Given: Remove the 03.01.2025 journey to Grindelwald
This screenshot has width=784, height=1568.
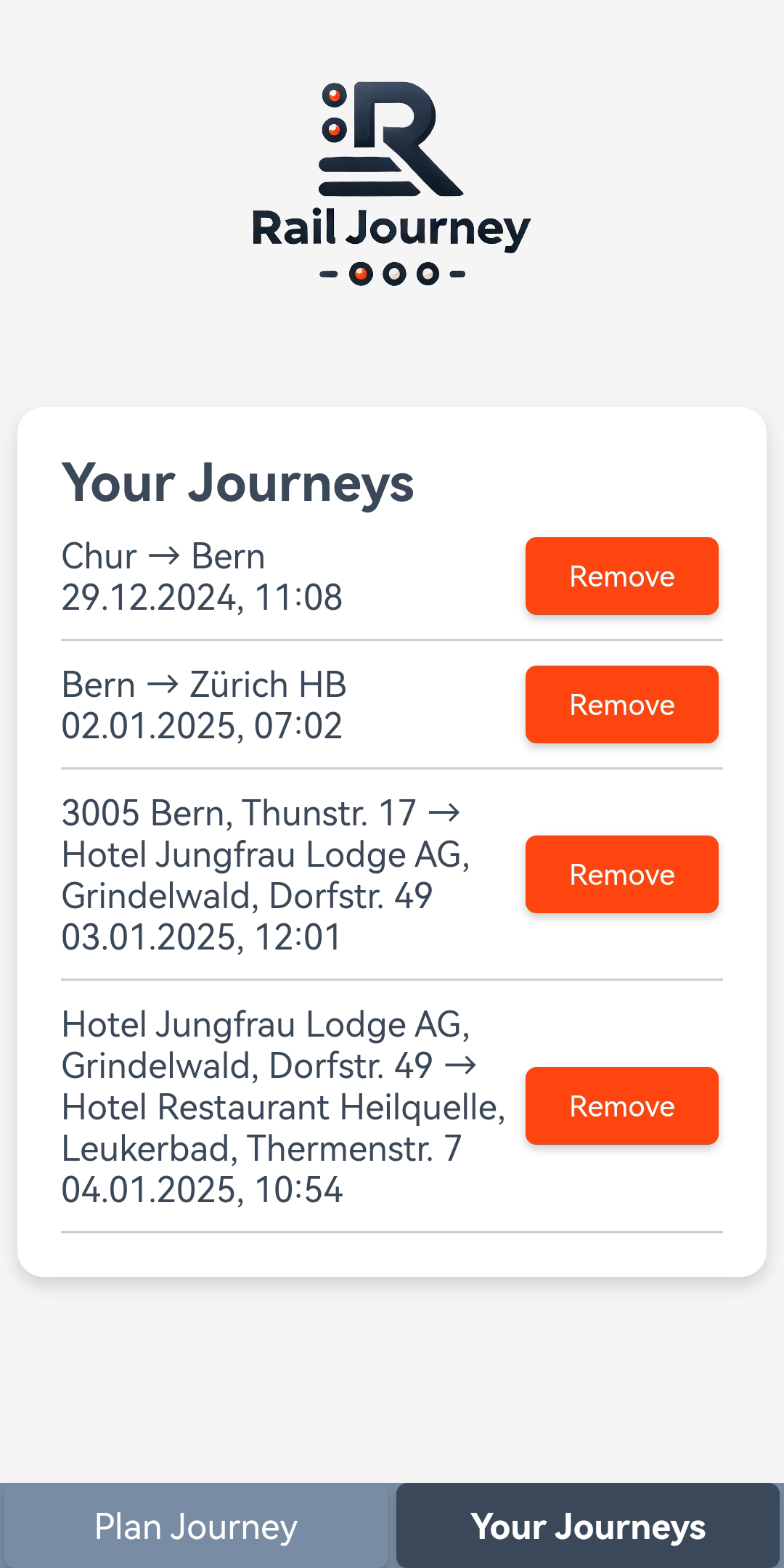Looking at the screenshot, I should coord(622,875).
